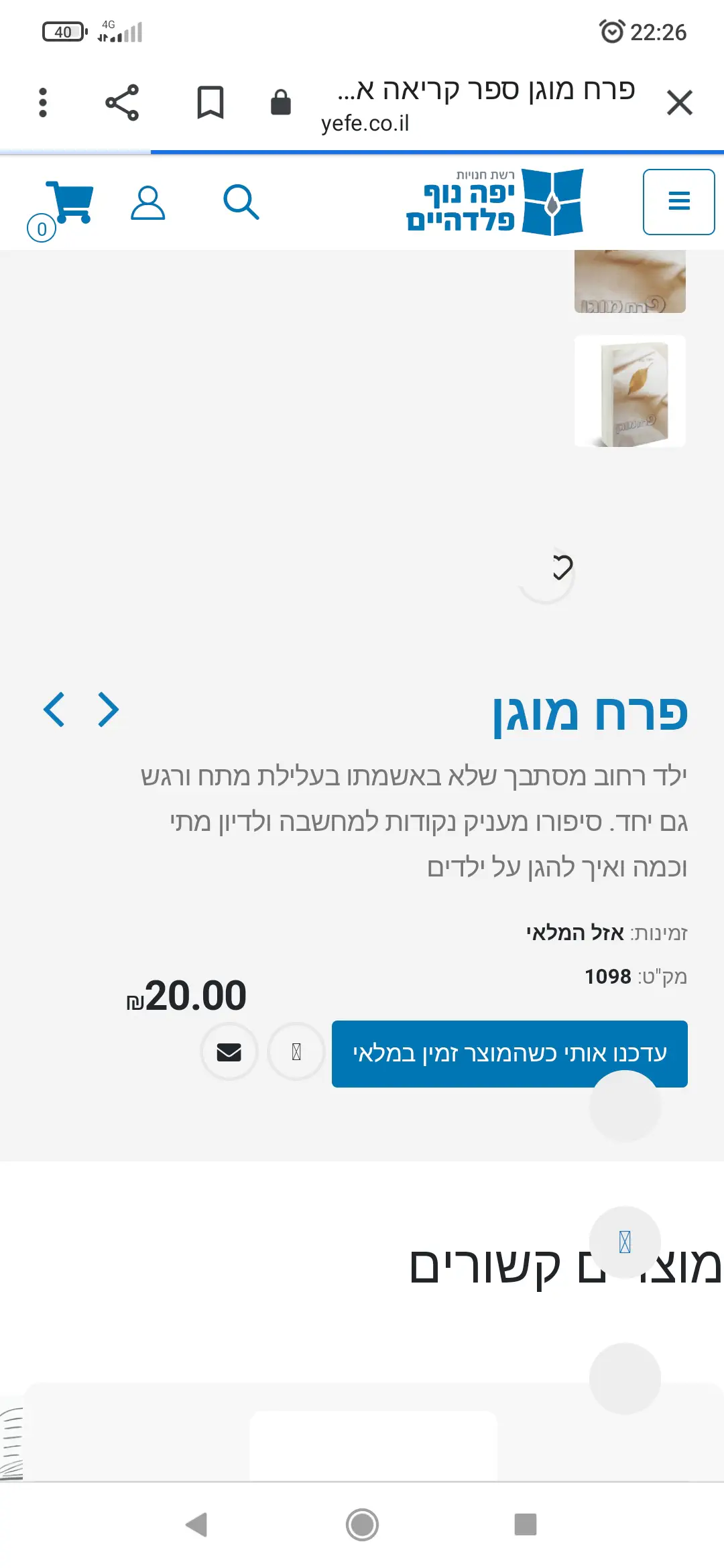
Task: Share the page link
Action: [x=122, y=103]
